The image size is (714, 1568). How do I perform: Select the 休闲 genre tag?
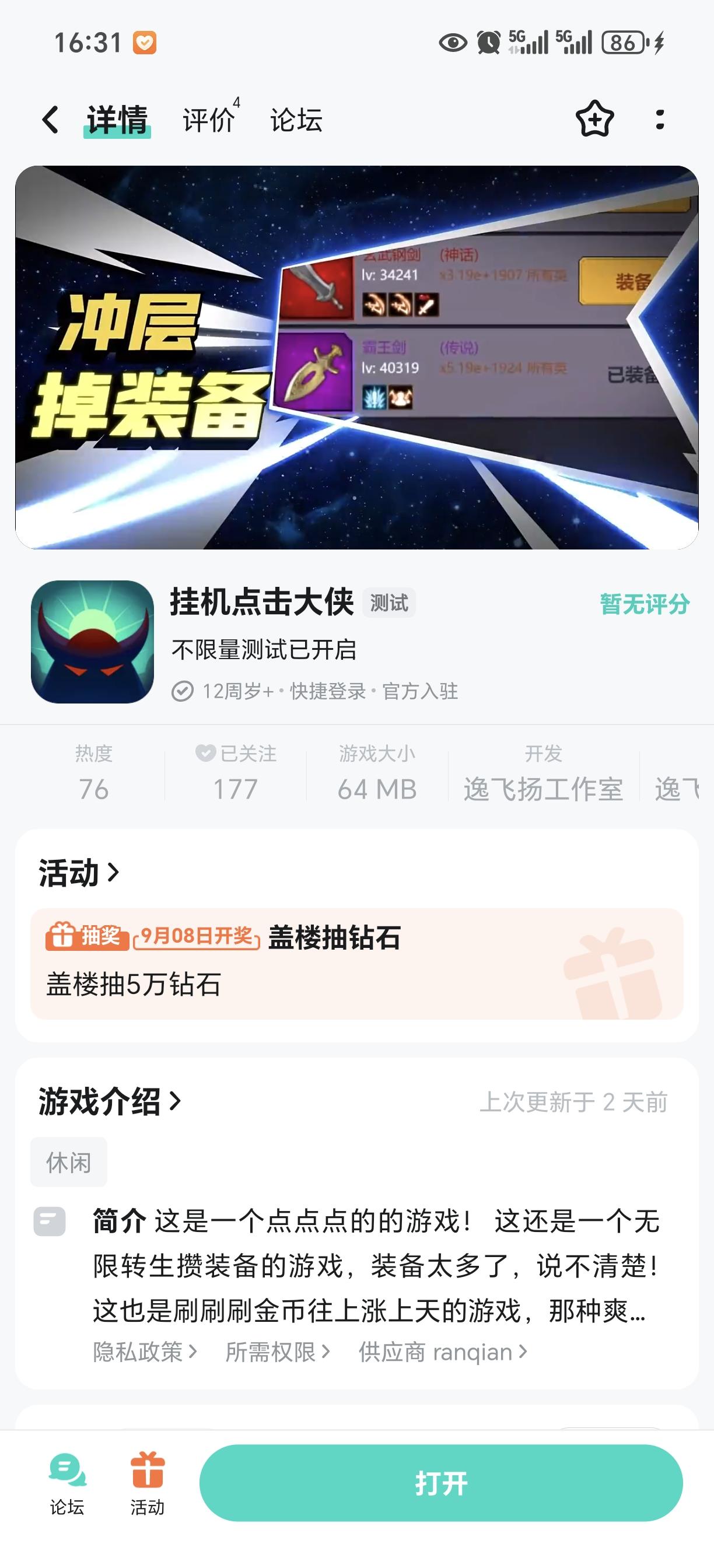(69, 1162)
